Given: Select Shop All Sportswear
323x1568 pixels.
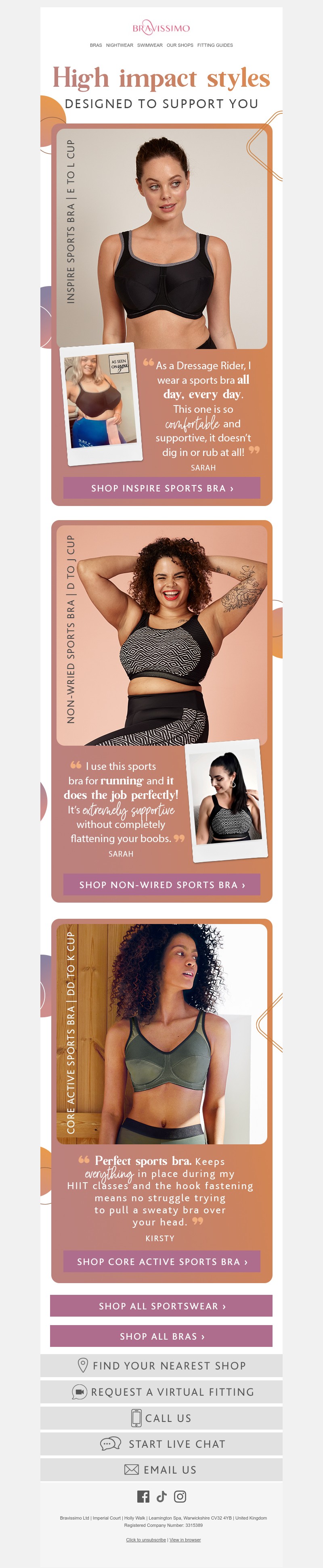Looking at the screenshot, I should pos(161,1306).
